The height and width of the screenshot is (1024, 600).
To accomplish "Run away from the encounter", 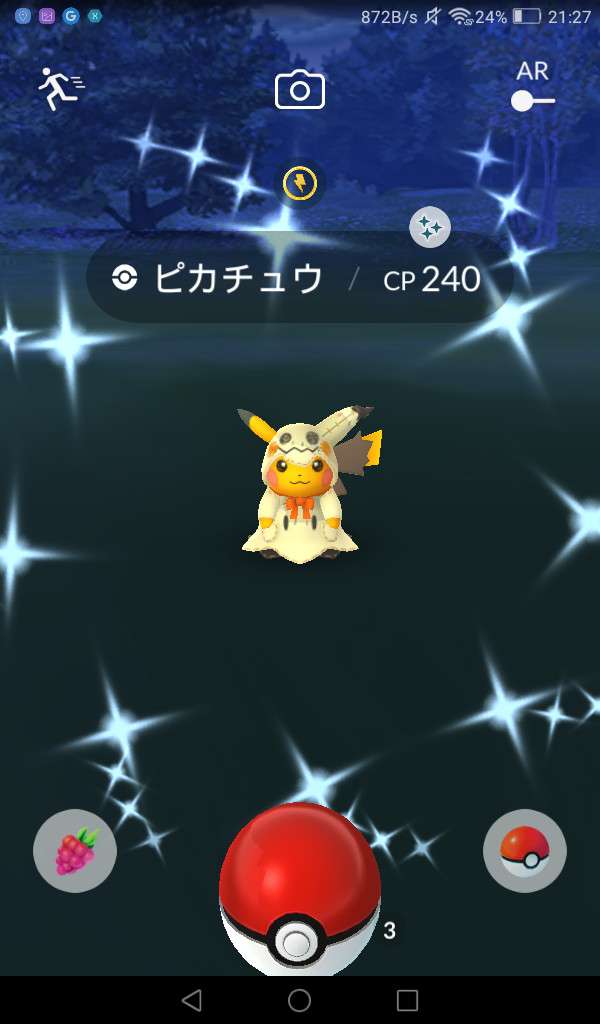I will tap(60, 89).
